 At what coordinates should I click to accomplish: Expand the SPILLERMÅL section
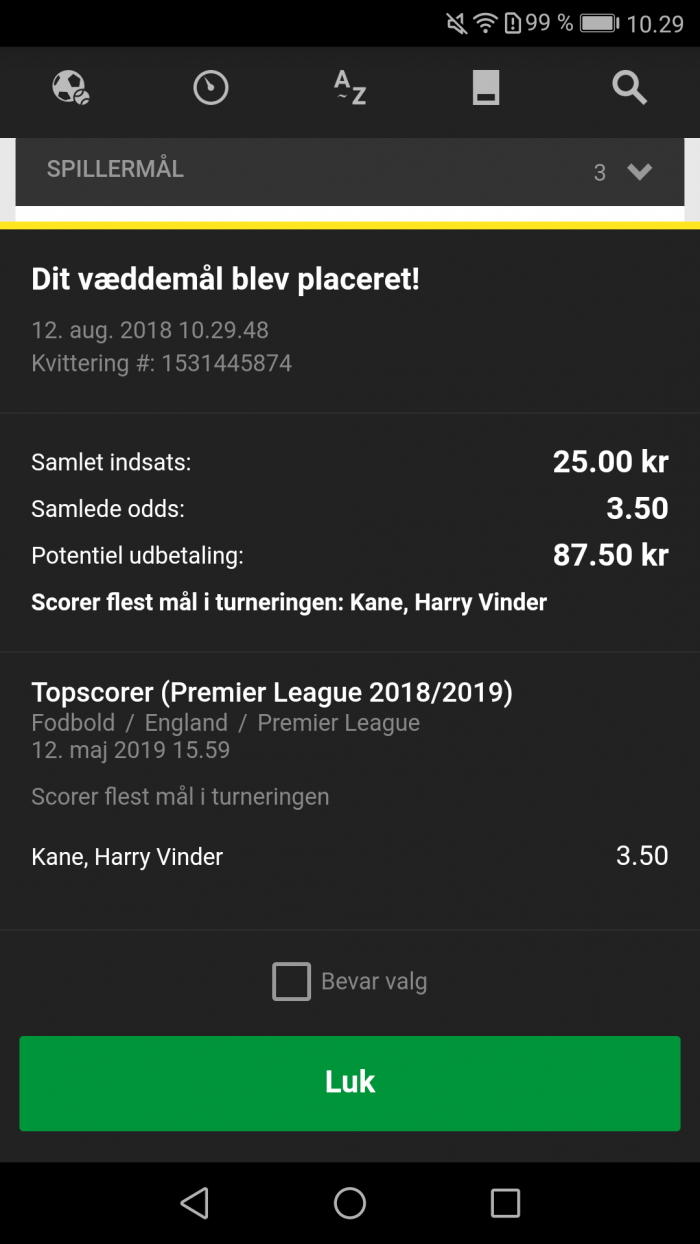tap(350, 171)
